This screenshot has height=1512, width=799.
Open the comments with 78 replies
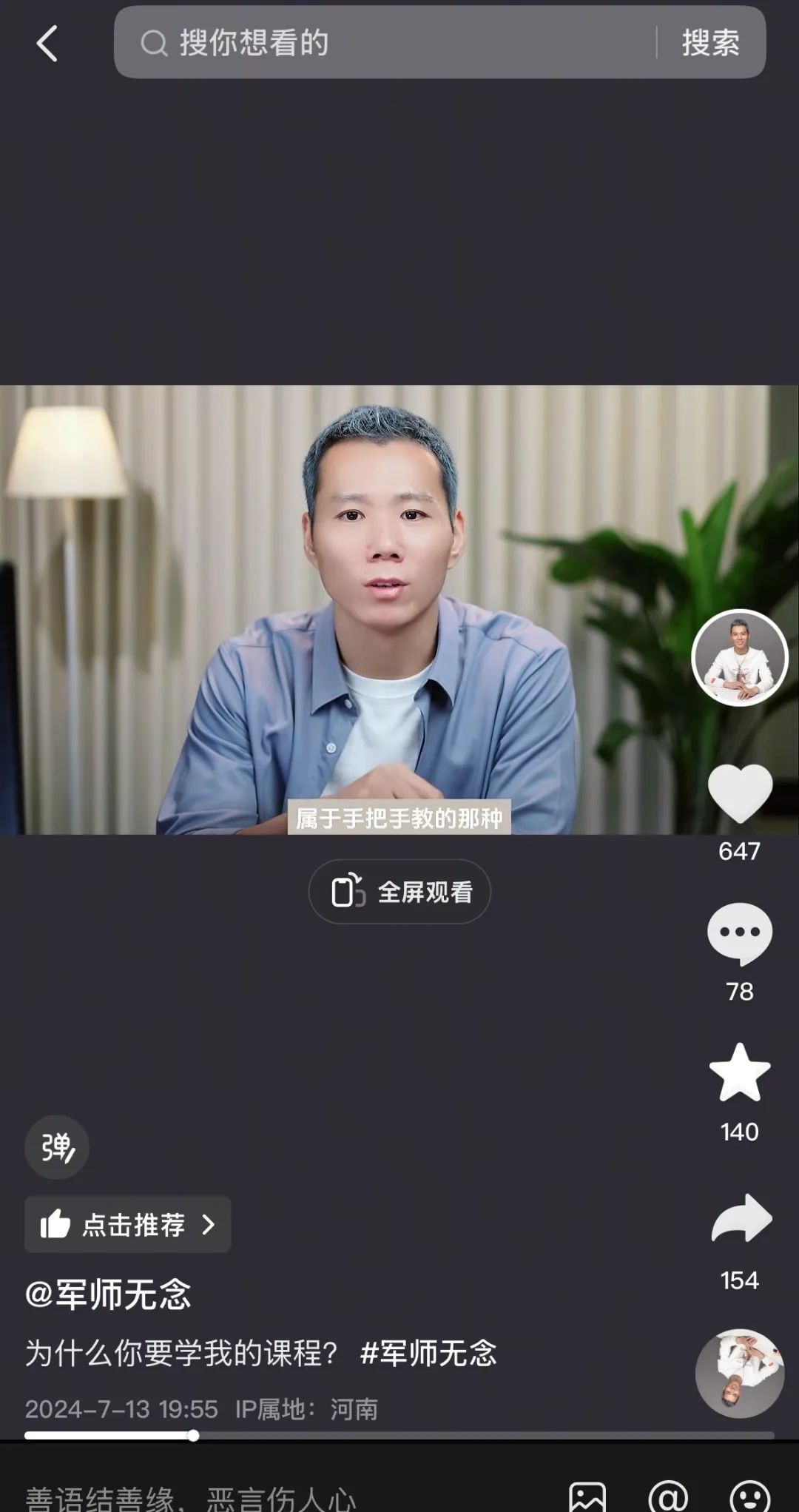click(740, 934)
